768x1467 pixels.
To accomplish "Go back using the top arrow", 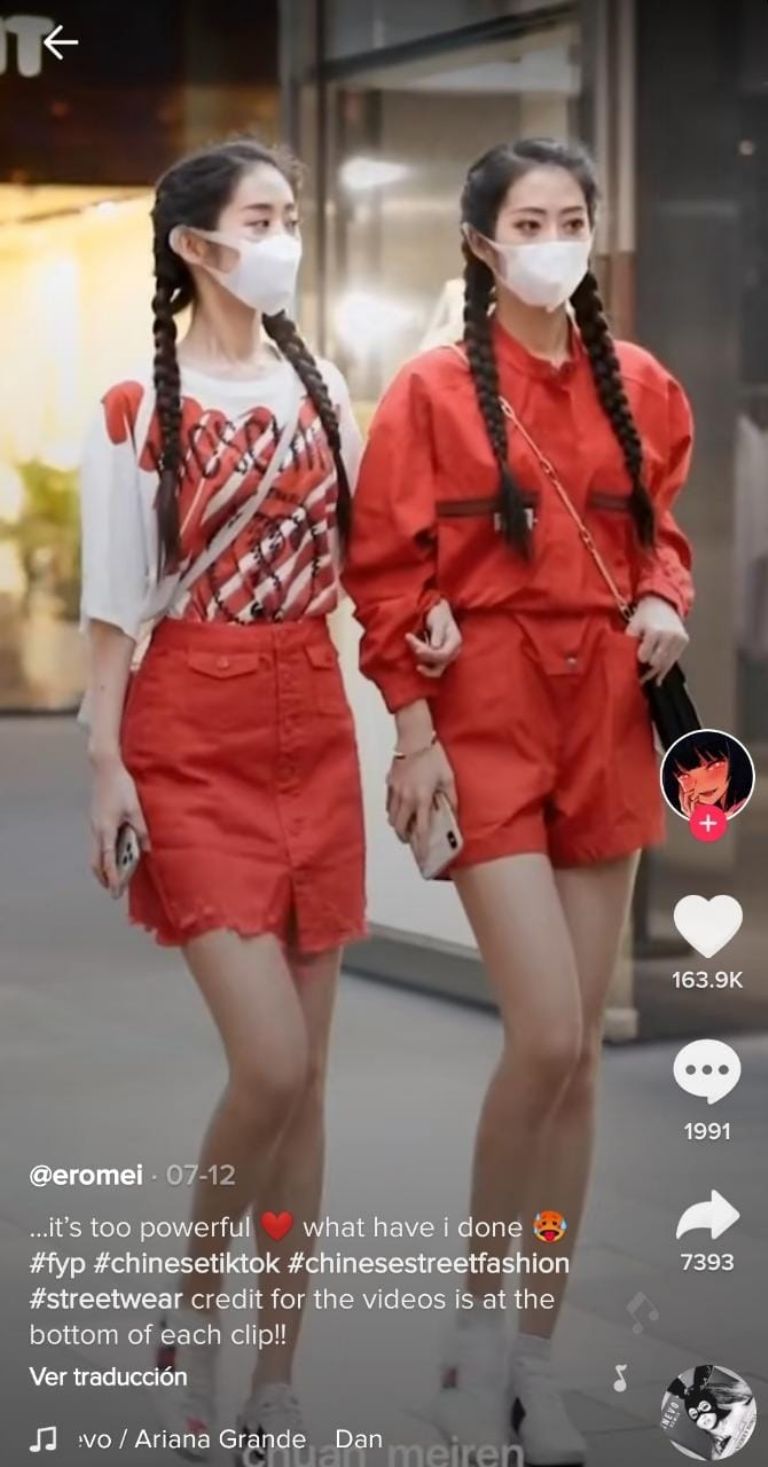I will click(x=60, y=42).
